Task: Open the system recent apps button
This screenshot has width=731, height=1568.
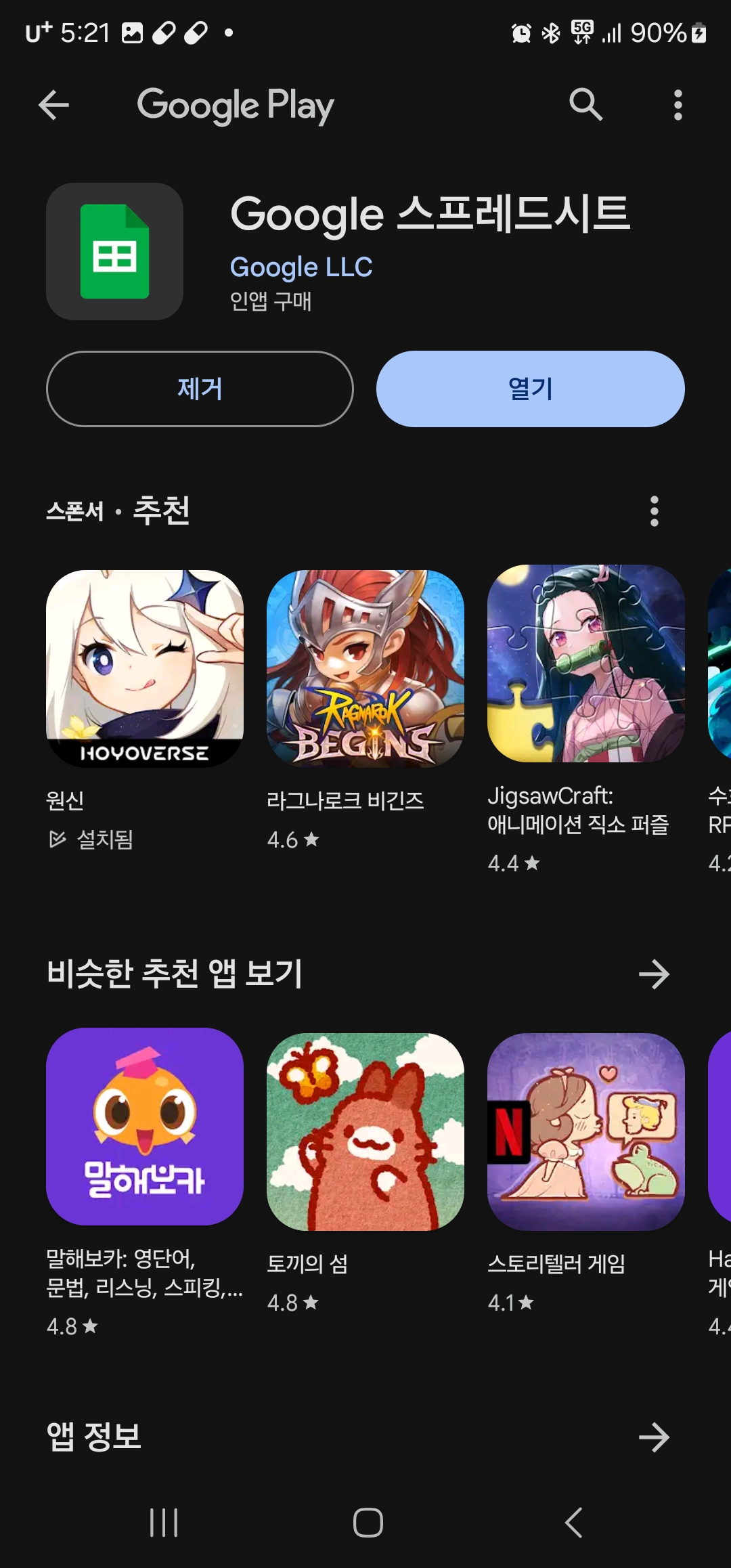Action: [x=164, y=1523]
